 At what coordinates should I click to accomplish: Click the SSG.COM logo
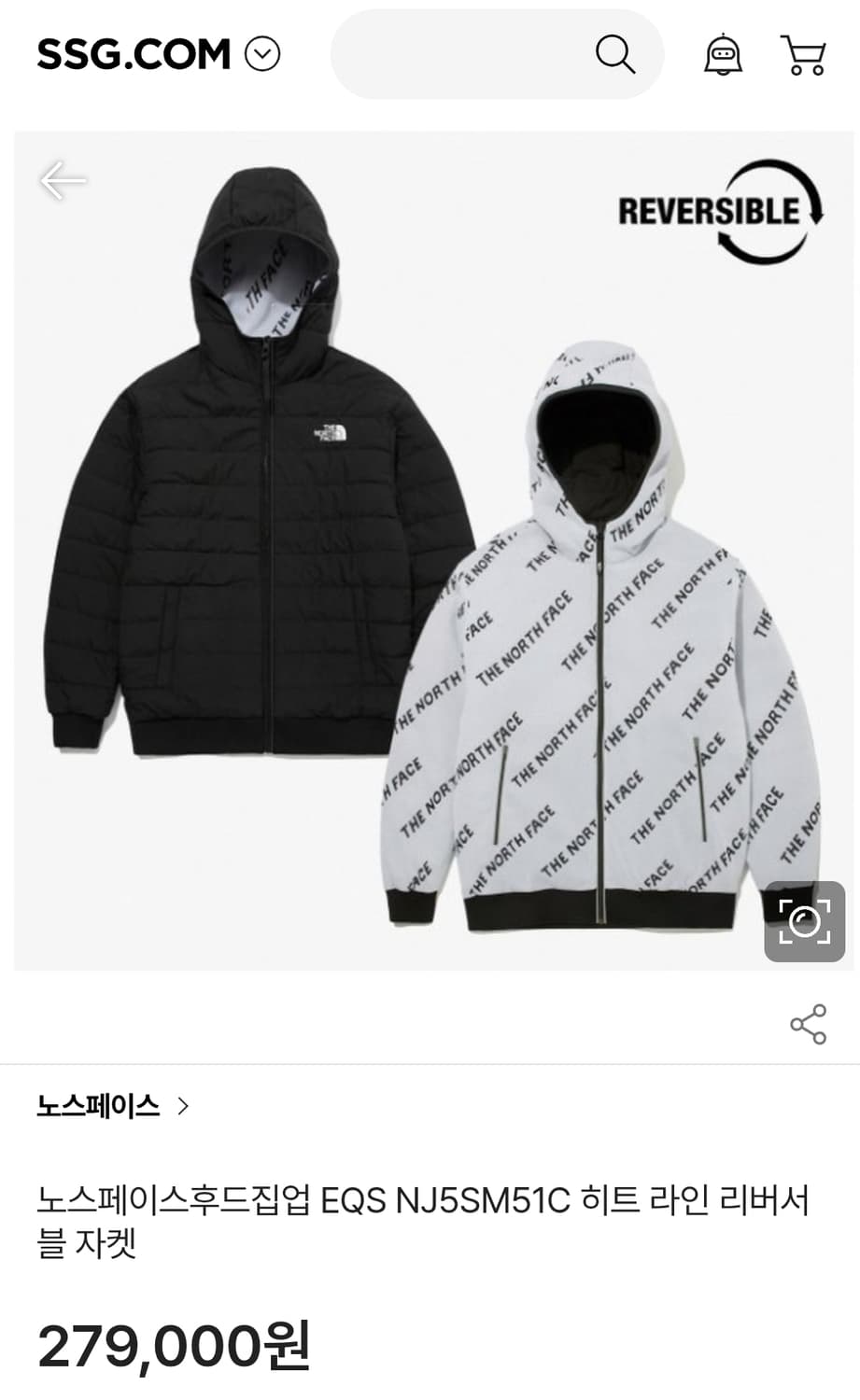pos(132,54)
